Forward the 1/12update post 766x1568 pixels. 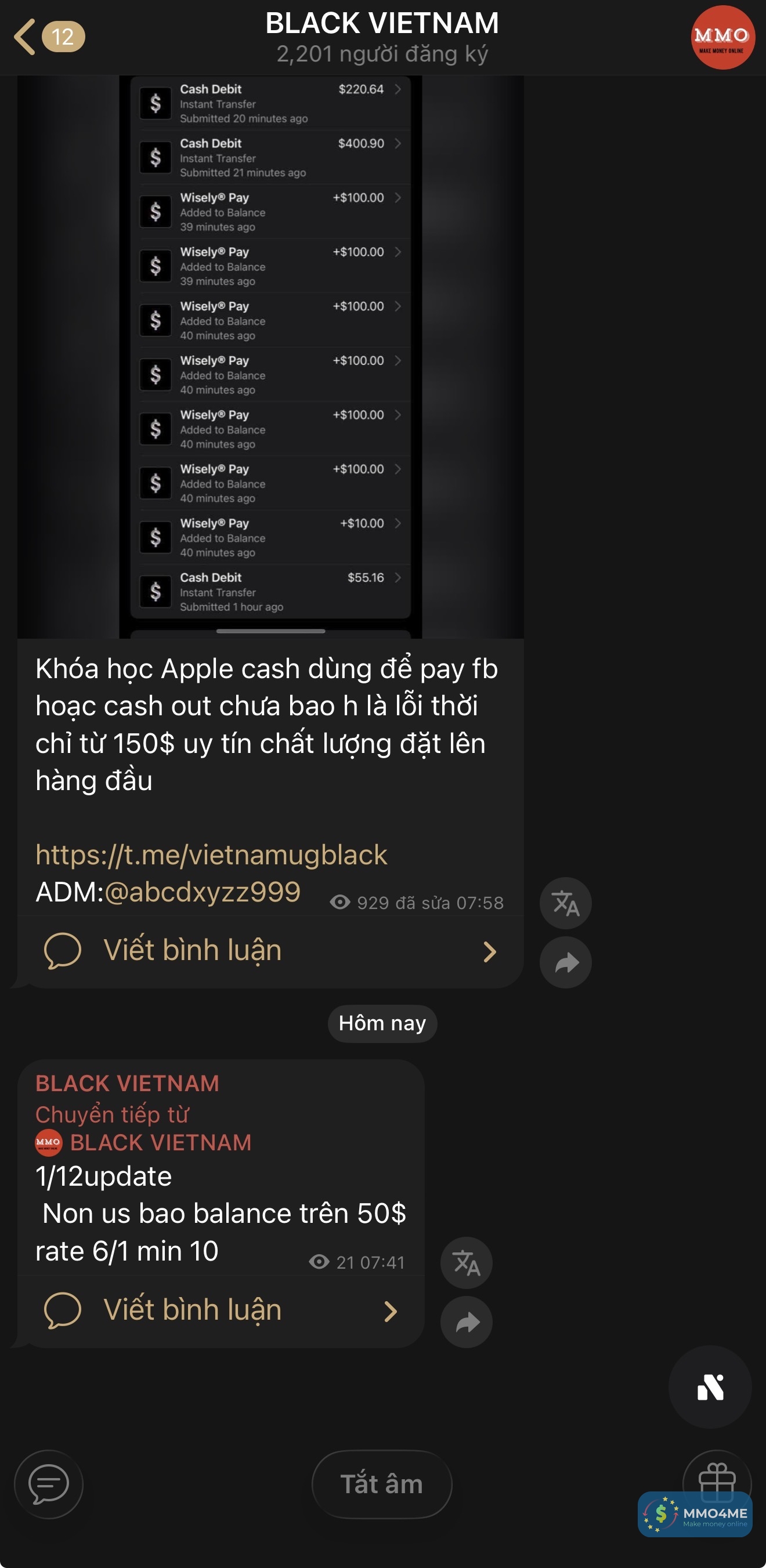(x=466, y=1322)
